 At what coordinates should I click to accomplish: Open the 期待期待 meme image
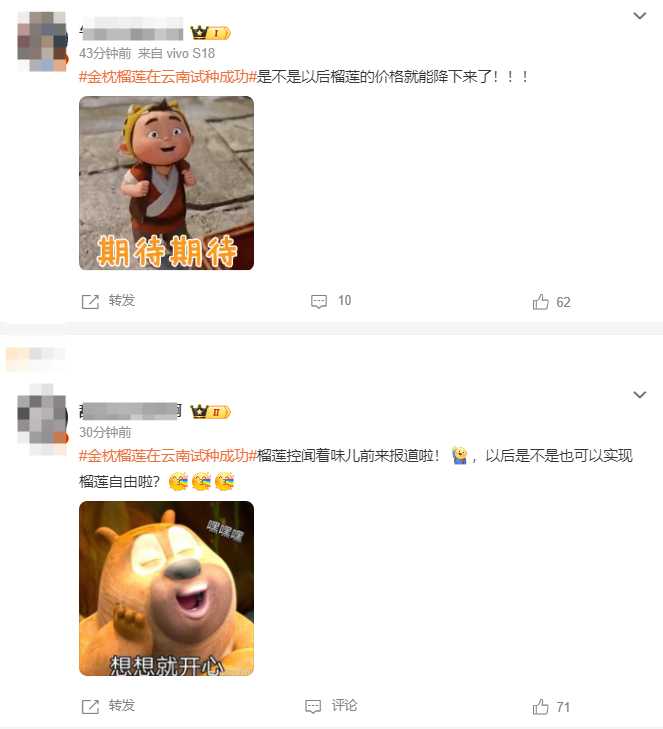pyautogui.click(x=166, y=183)
